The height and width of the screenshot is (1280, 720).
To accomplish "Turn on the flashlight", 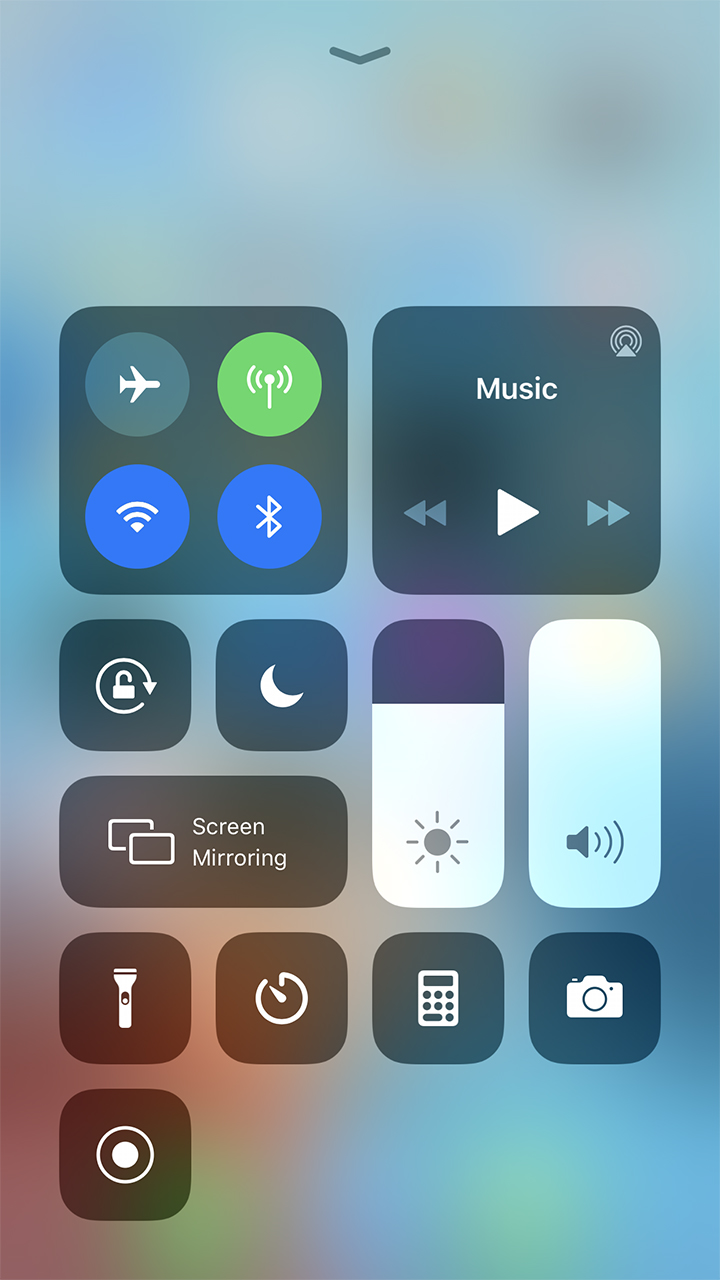I will click(125, 998).
